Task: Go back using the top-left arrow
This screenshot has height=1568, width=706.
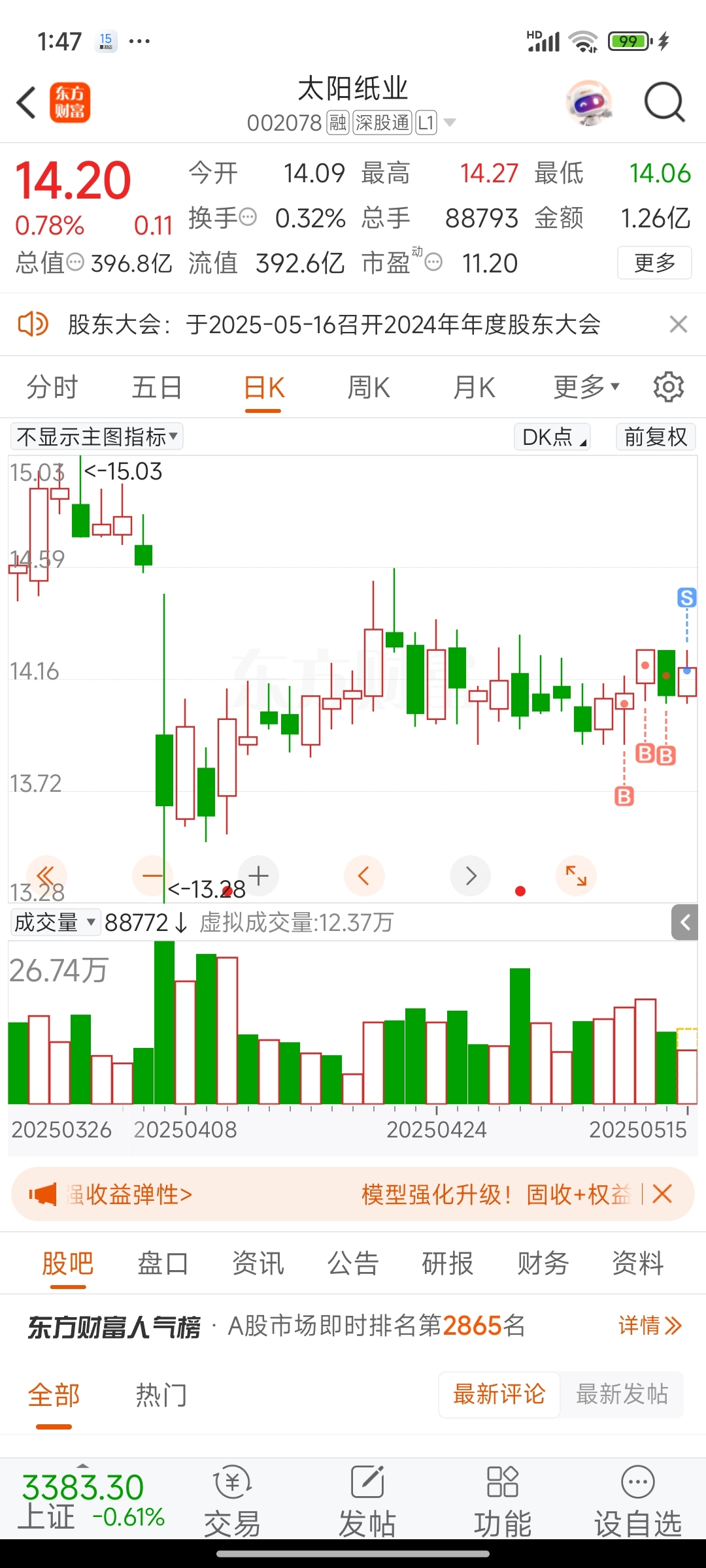Action: (x=26, y=103)
